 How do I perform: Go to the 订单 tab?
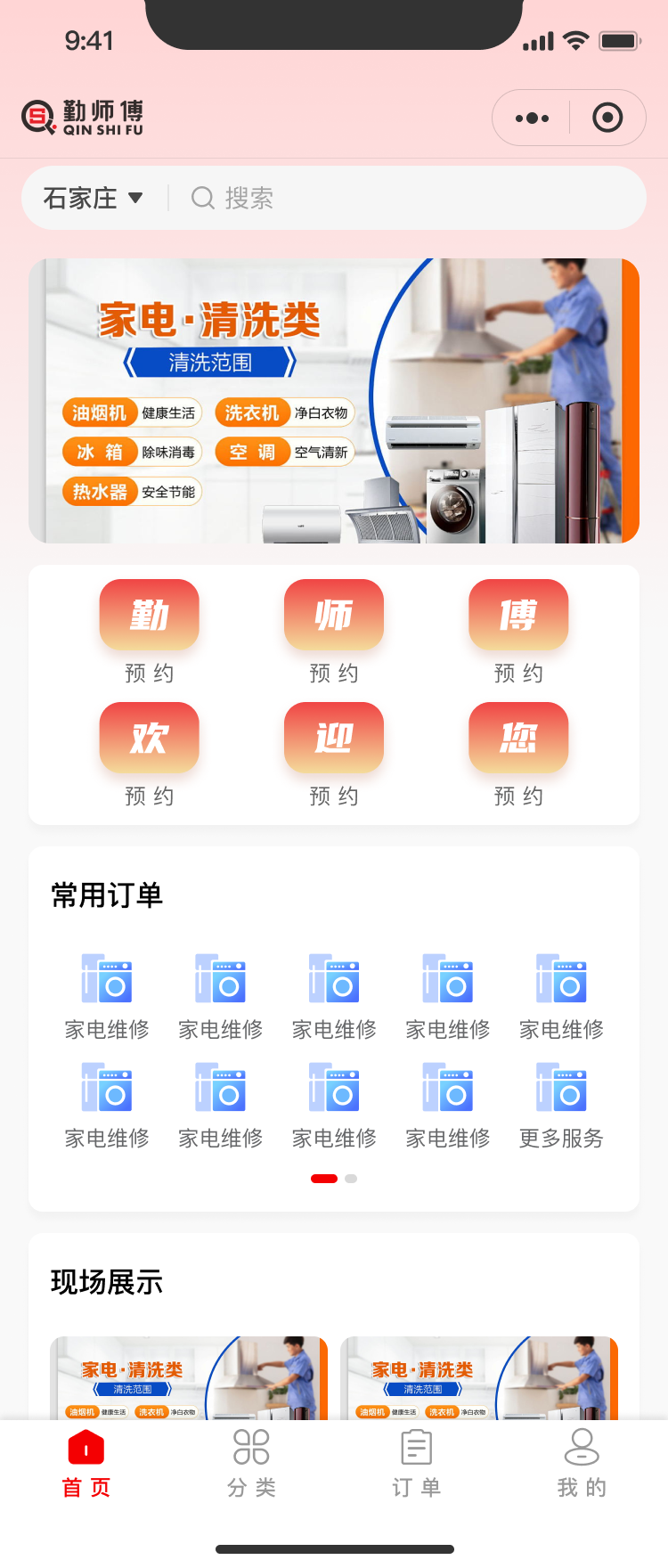pos(416,1463)
